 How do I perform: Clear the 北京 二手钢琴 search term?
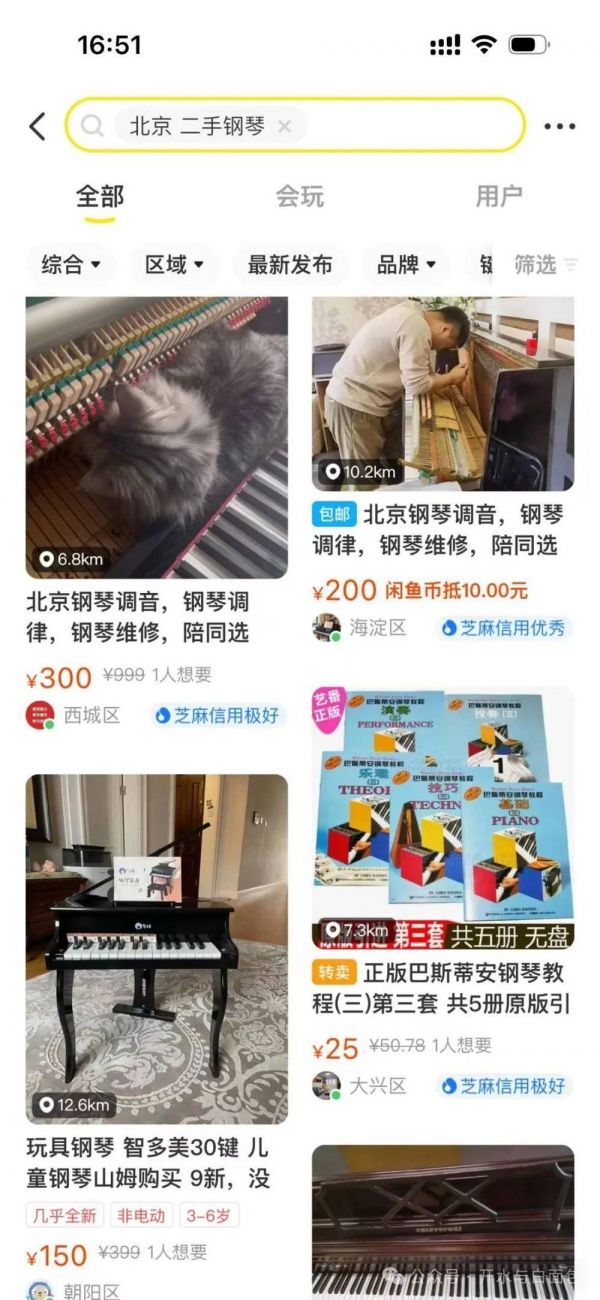[285, 126]
